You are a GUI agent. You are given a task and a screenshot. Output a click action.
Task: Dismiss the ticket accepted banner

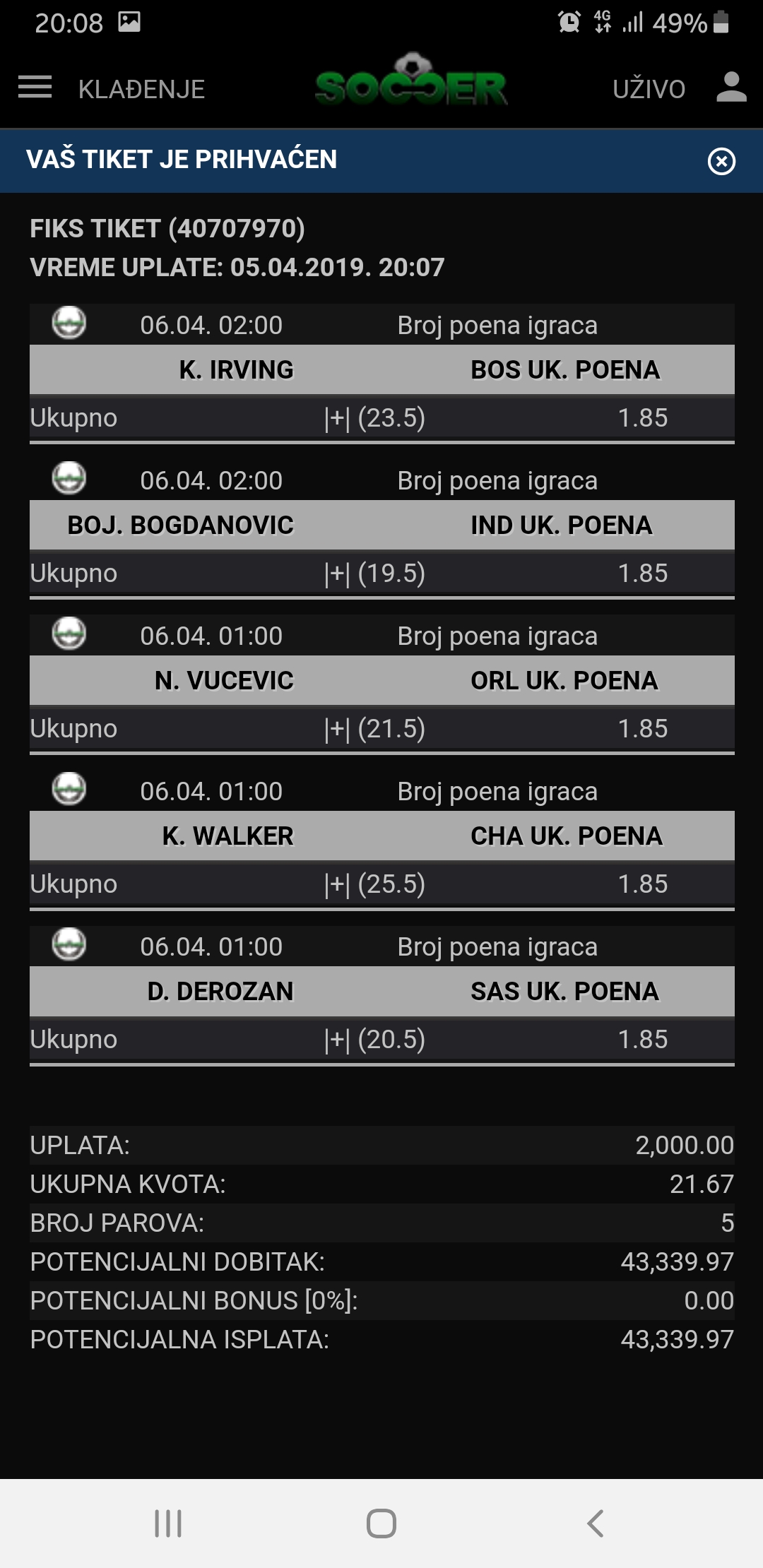pyautogui.click(x=721, y=161)
